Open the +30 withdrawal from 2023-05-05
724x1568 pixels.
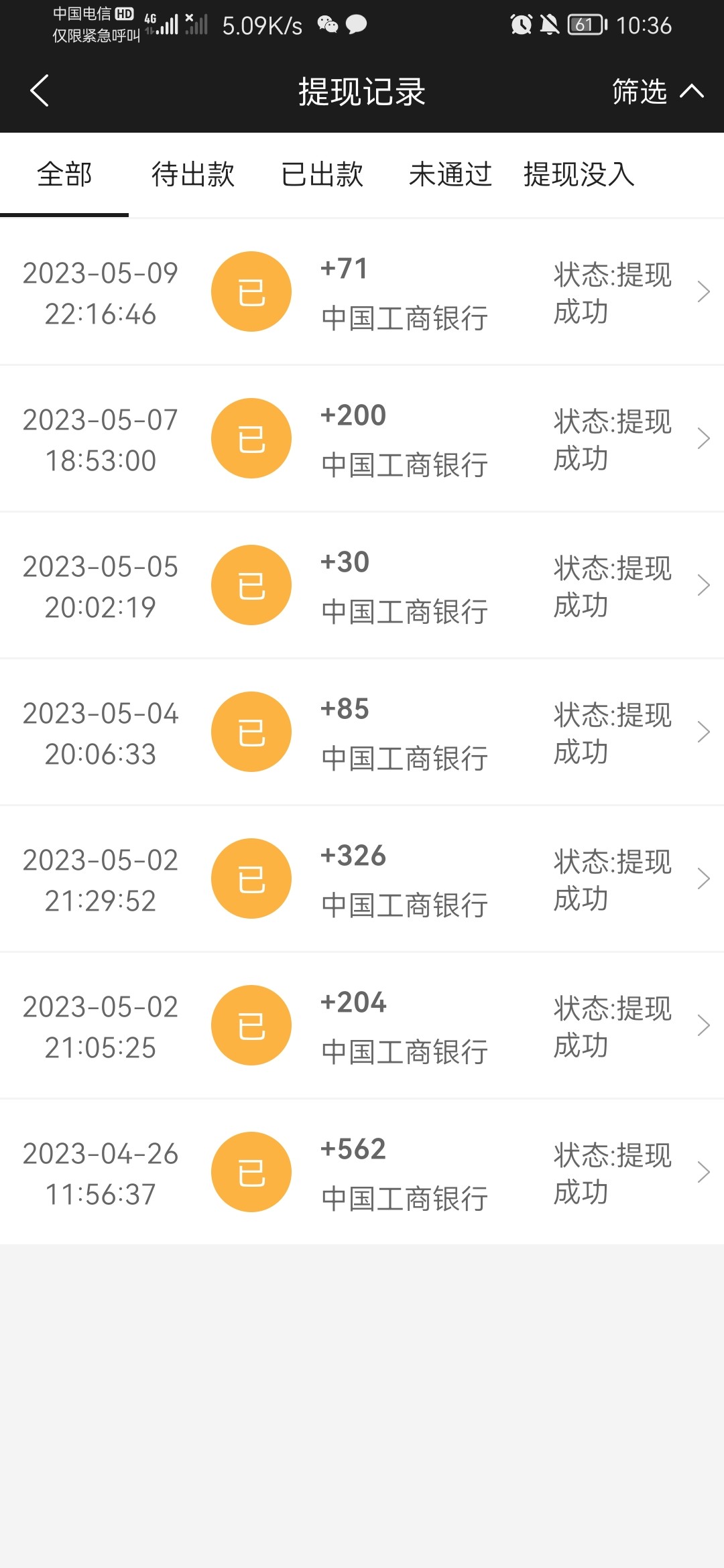362,586
